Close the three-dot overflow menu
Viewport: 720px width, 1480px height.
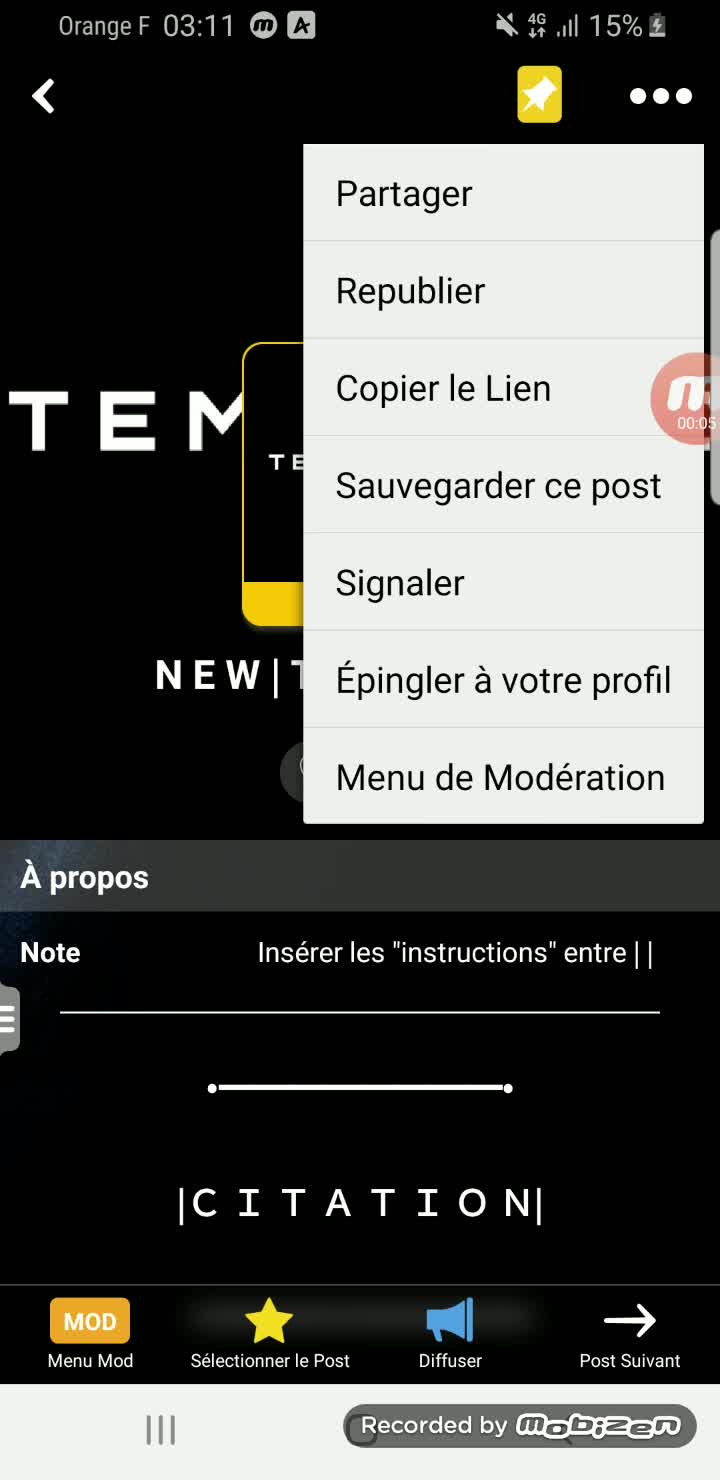point(660,96)
